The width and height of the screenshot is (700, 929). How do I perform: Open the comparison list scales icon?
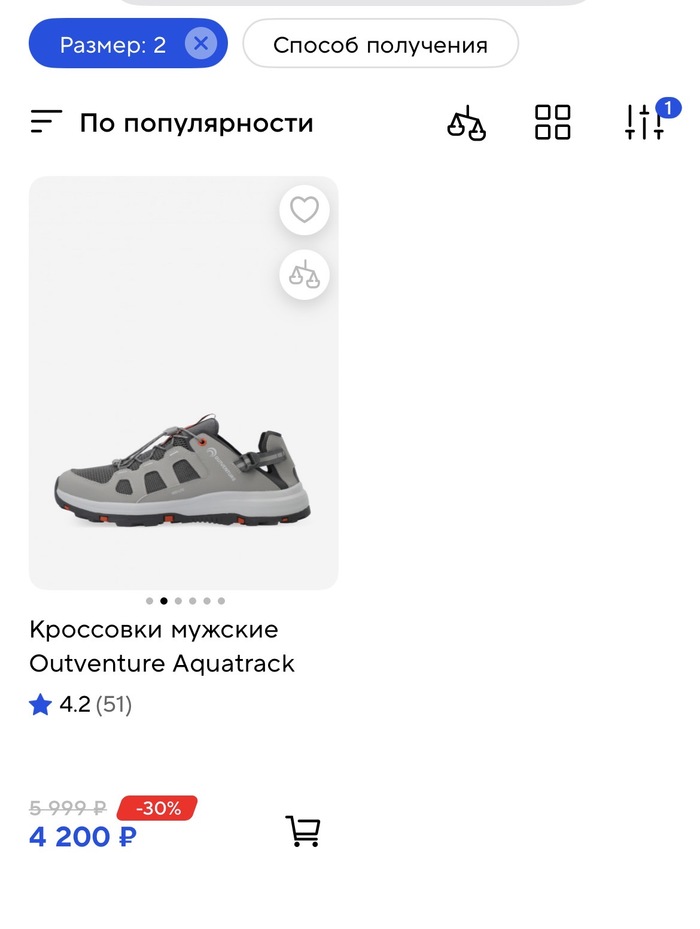(466, 123)
